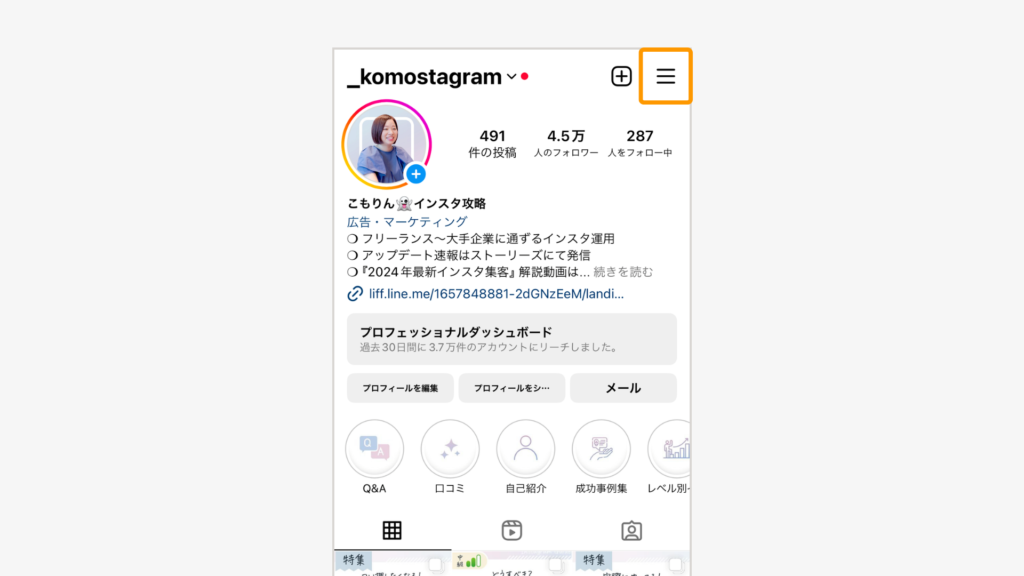
Task: Open the 広告・マーケティング category link
Action: click(x=407, y=222)
